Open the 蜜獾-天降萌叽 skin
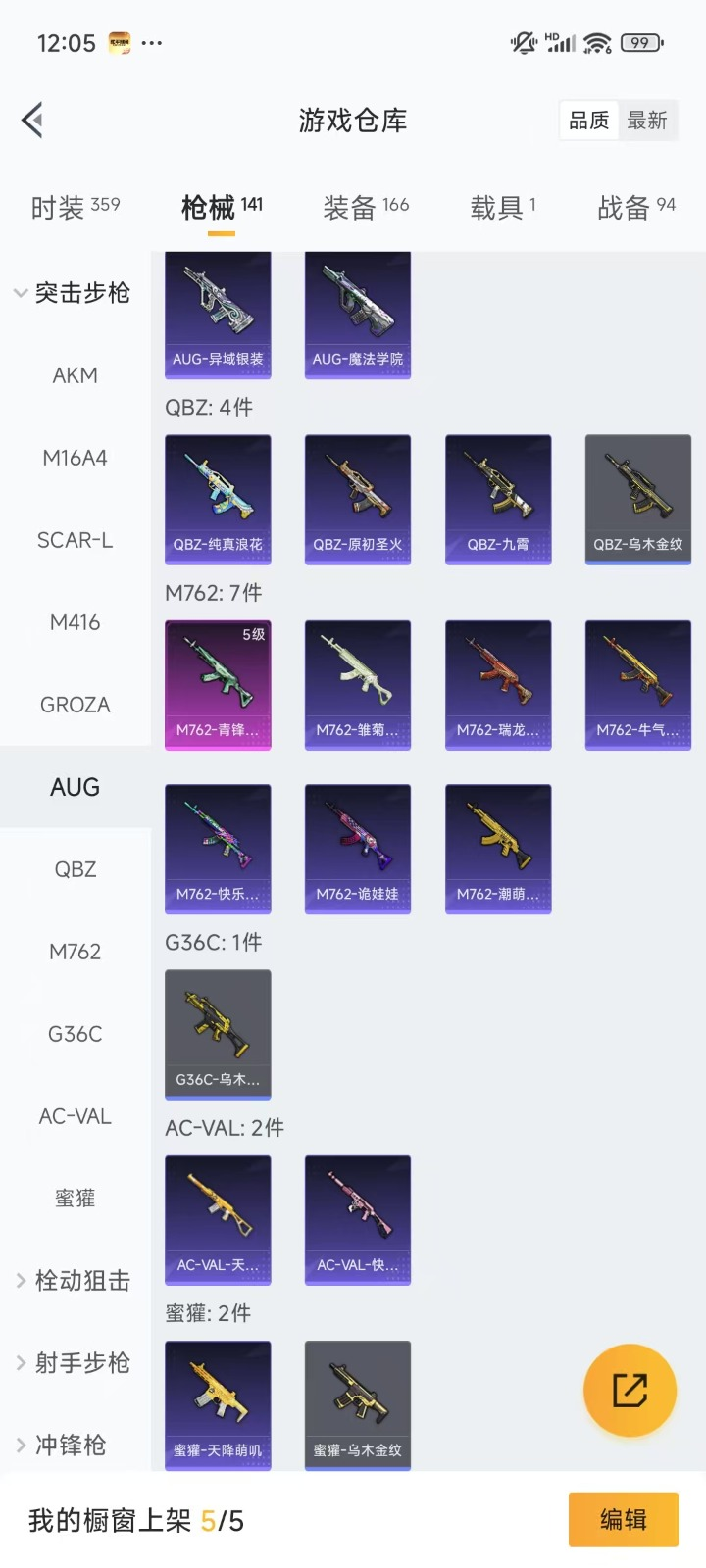 [x=218, y=1404]
